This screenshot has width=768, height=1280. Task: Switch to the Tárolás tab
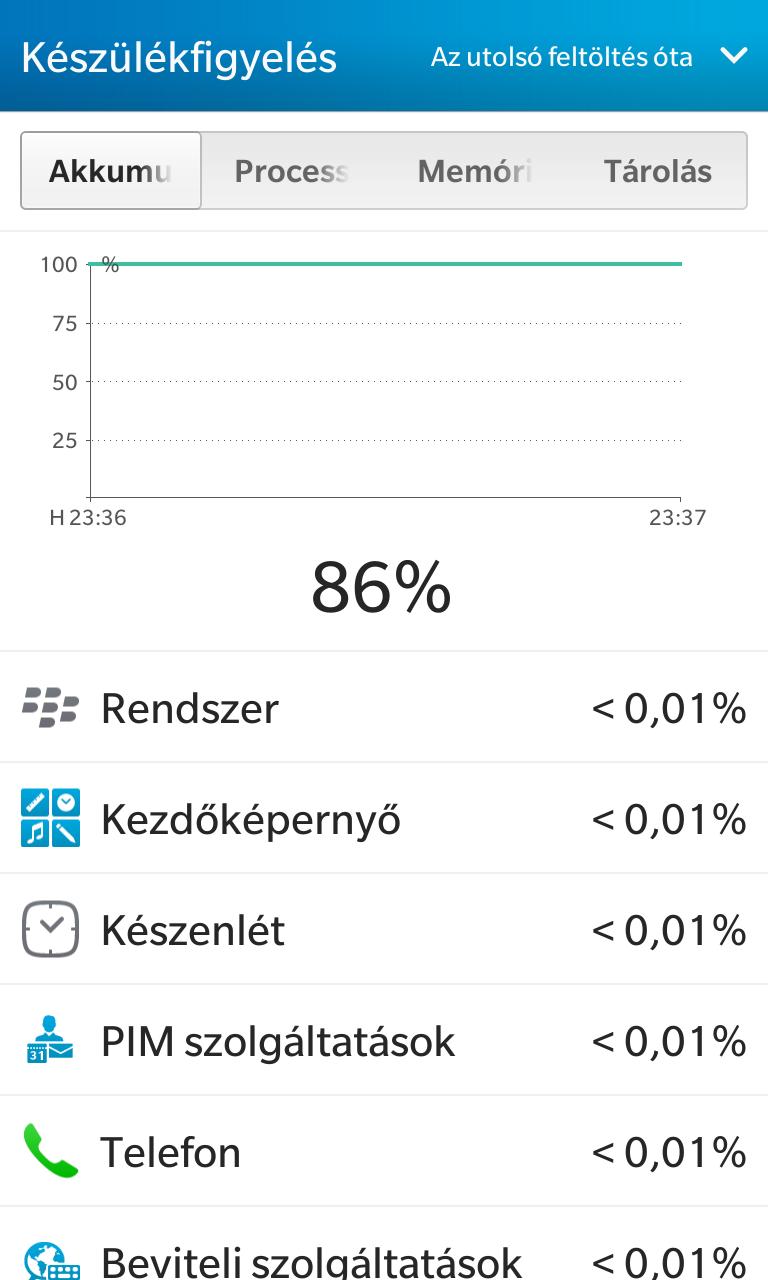point(657,171)
